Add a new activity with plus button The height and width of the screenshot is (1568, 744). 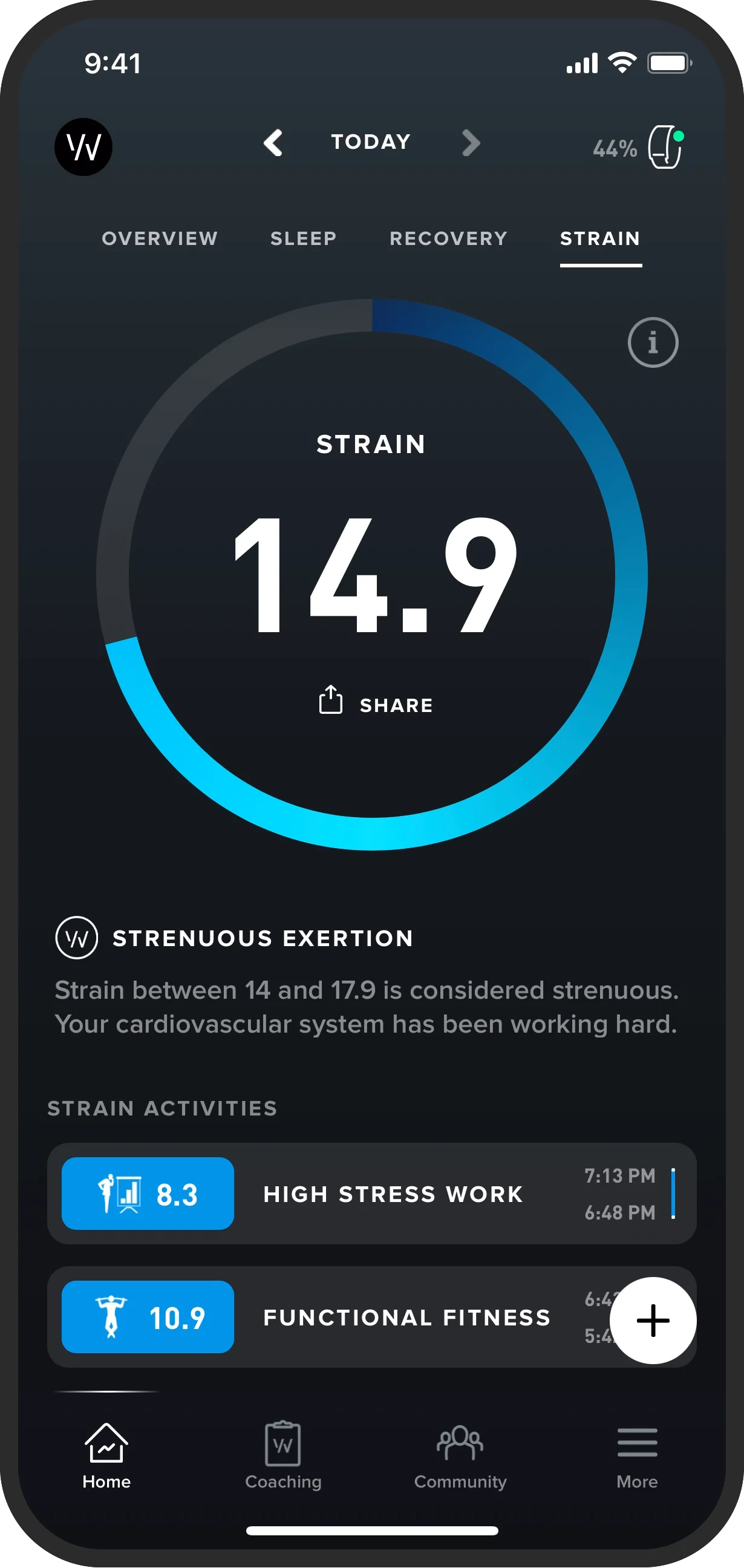coord(653,1320)
